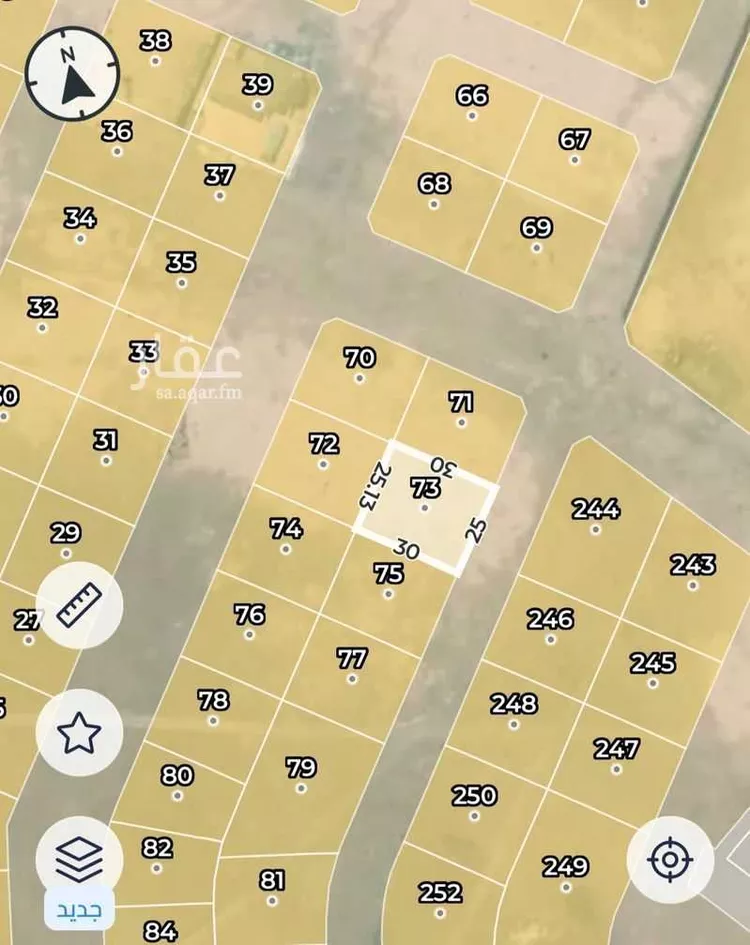Select parcel number 66 on the map
The width and height of the screenshot is (750, 945).
[x=472, y=104]
